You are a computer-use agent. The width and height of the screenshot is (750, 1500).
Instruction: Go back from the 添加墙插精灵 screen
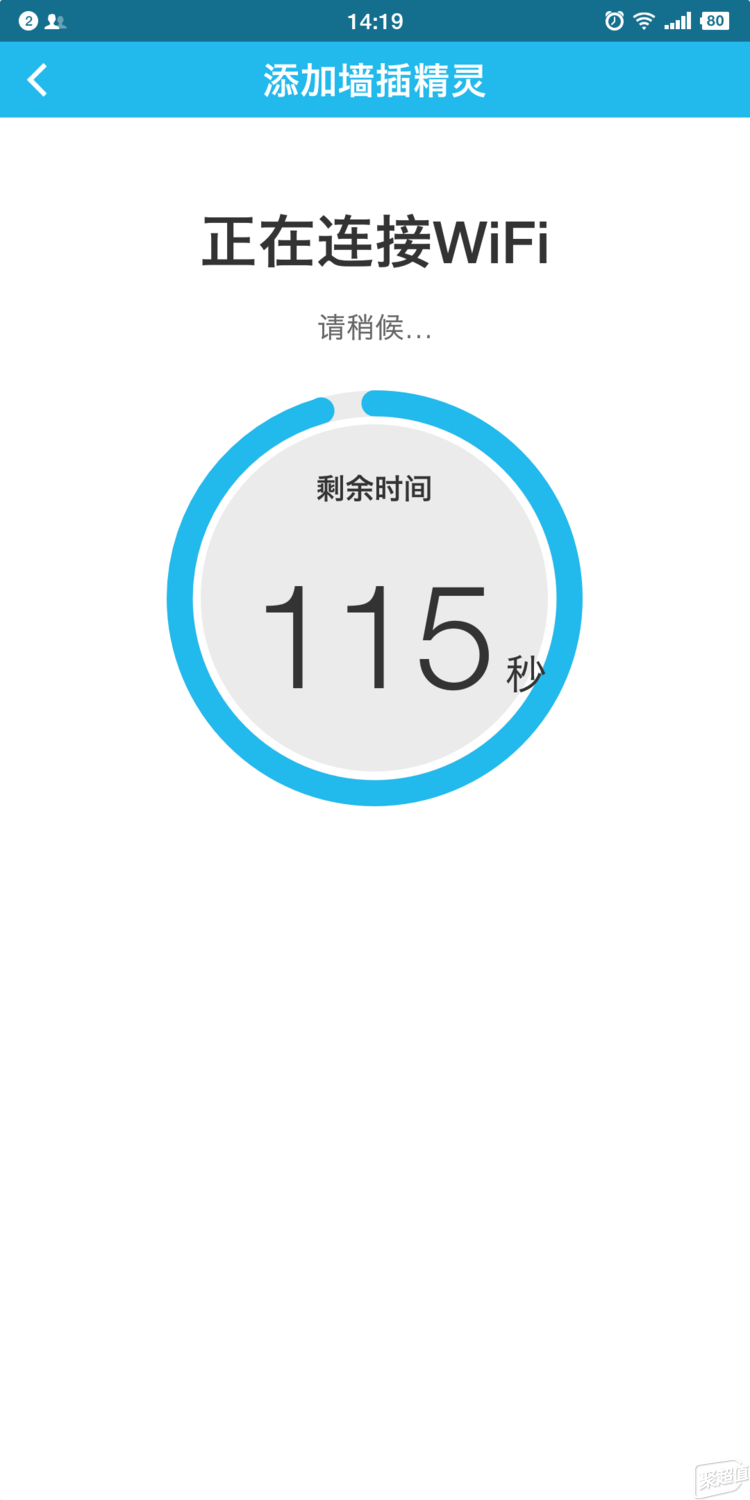(38, 80)
